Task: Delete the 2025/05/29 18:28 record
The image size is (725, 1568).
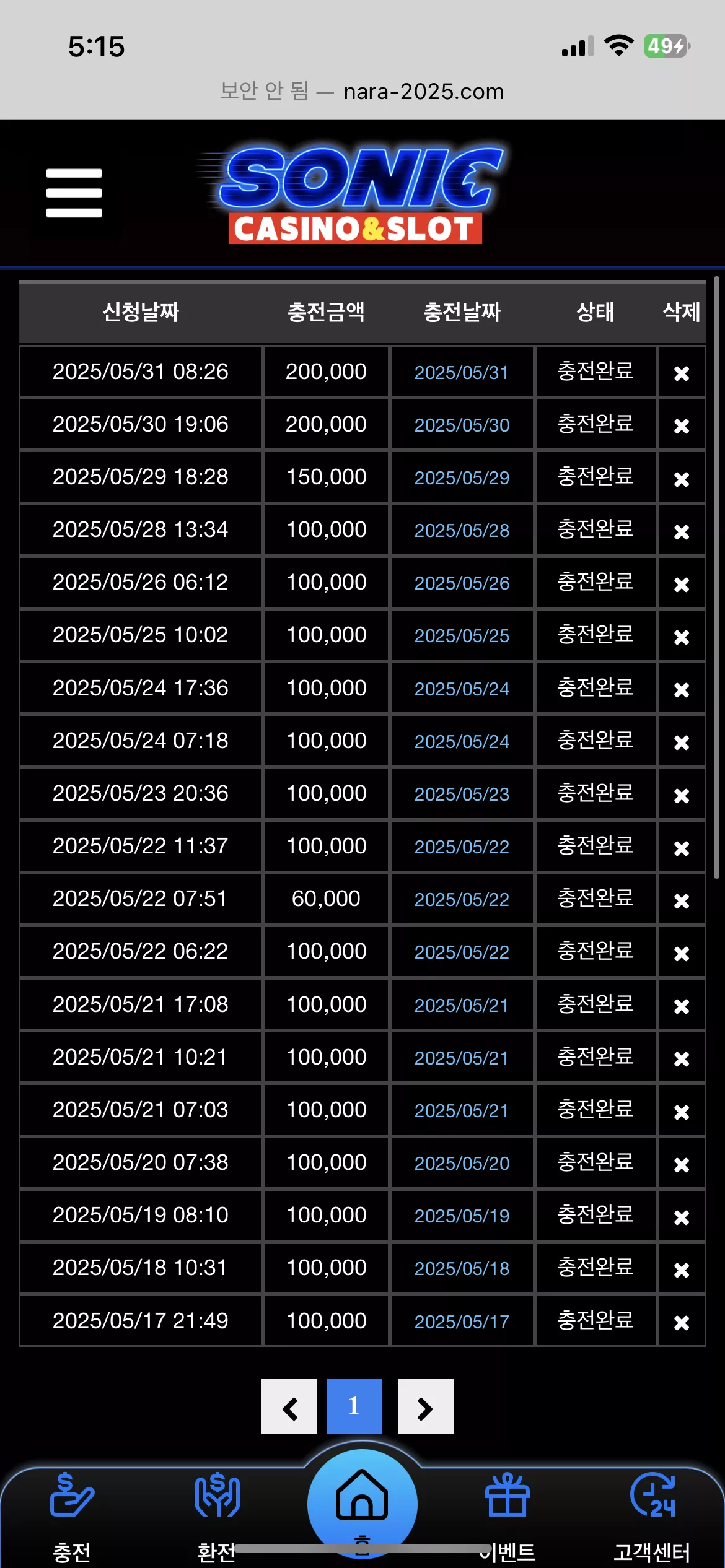Action: (682, 479)
